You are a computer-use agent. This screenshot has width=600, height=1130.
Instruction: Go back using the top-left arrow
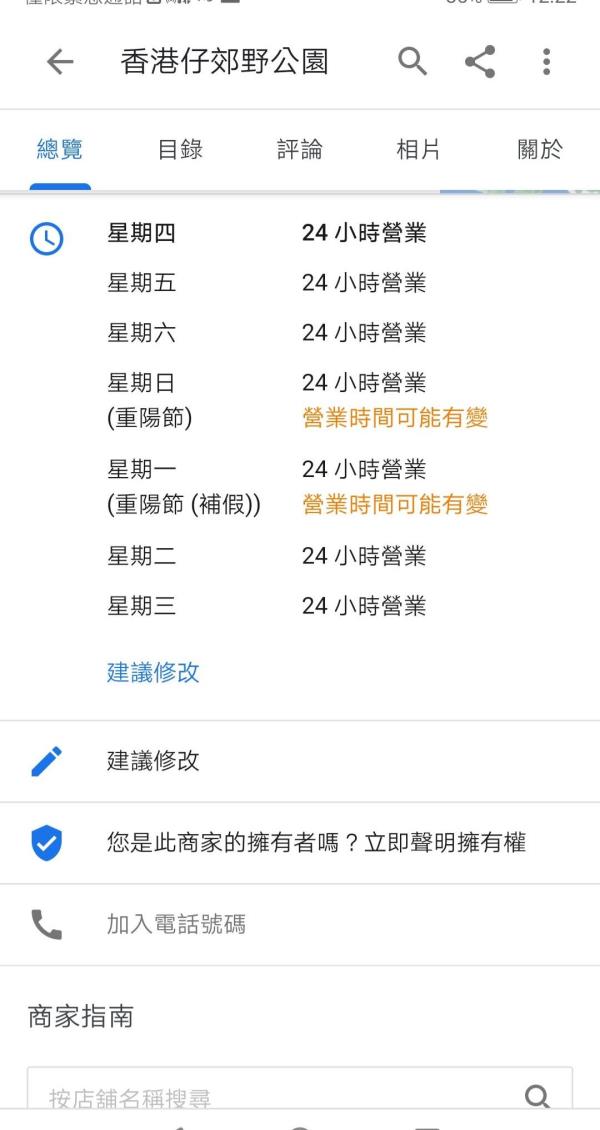point(60,62)
